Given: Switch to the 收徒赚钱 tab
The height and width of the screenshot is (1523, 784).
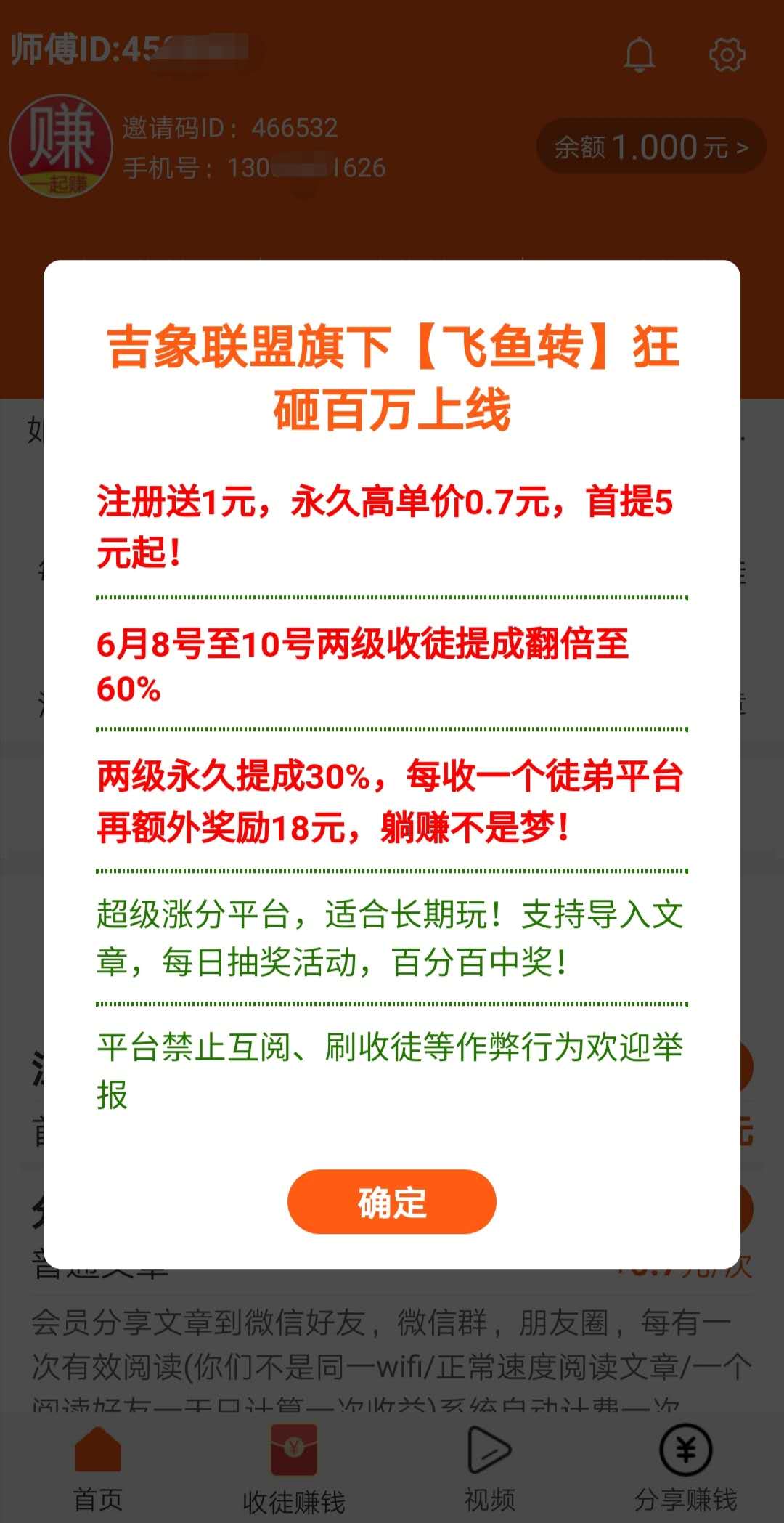Looking at the screenshot, I should (294, 1468).
